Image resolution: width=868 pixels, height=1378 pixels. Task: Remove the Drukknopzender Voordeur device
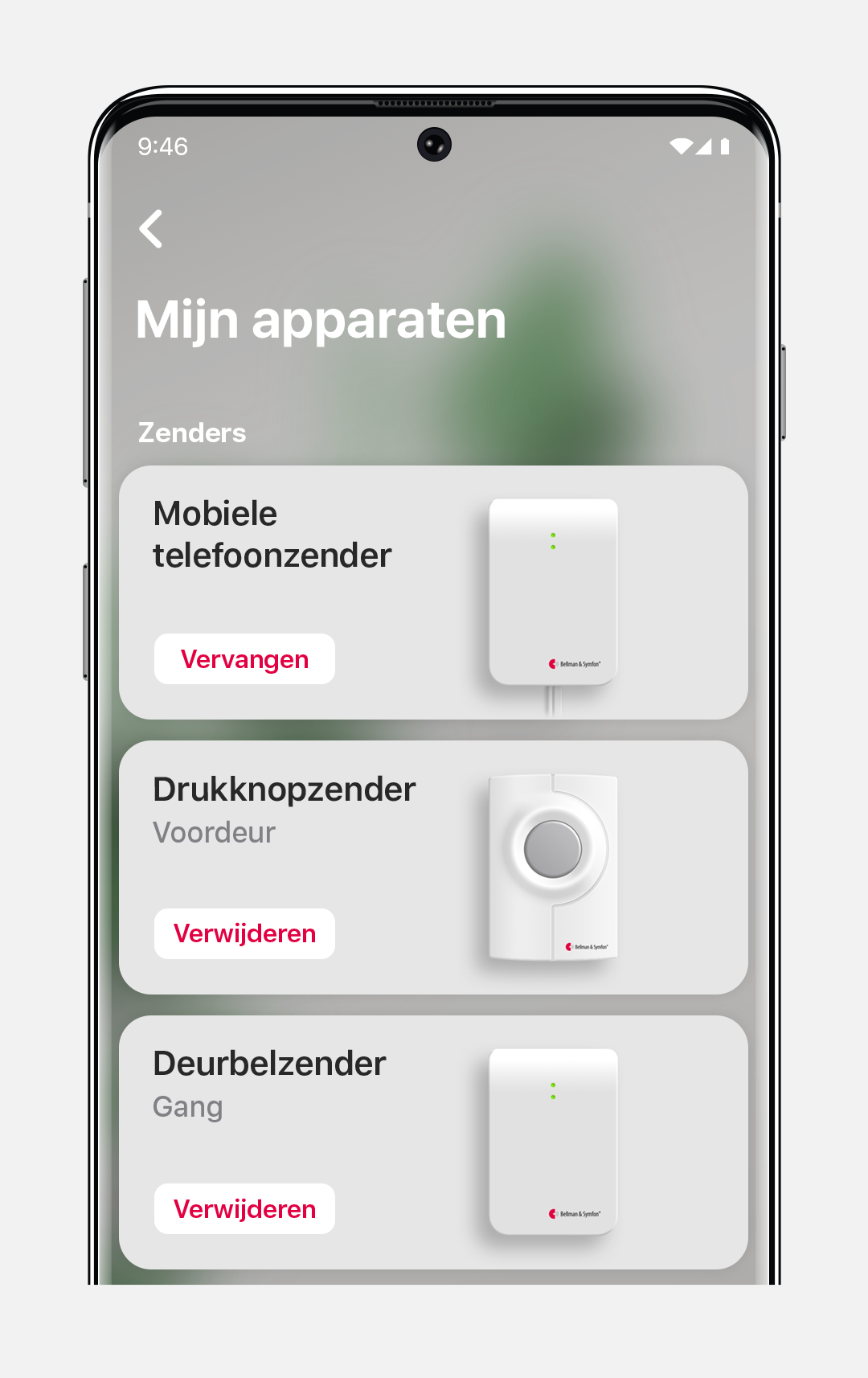tap(244, 933)
